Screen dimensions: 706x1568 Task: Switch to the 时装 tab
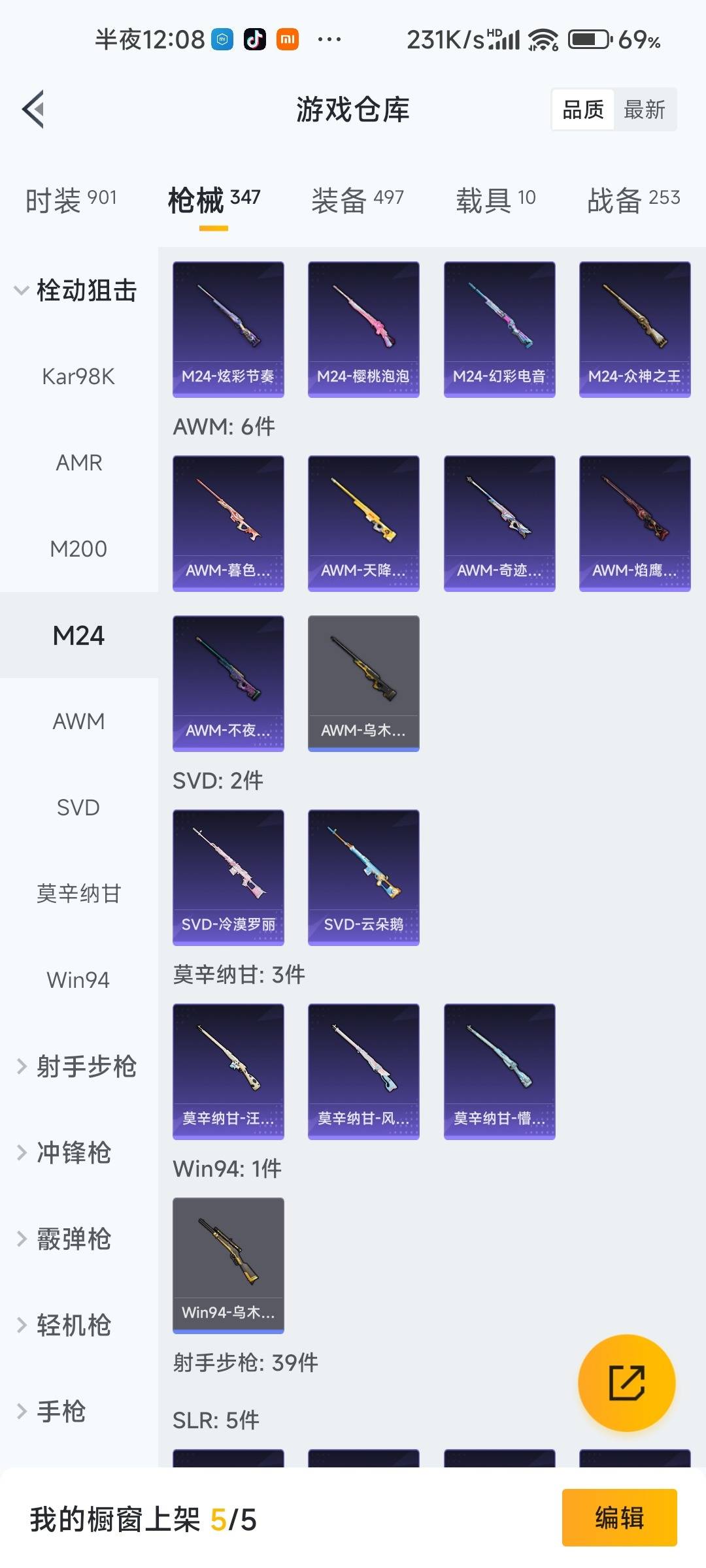click(x=71, y=199)
